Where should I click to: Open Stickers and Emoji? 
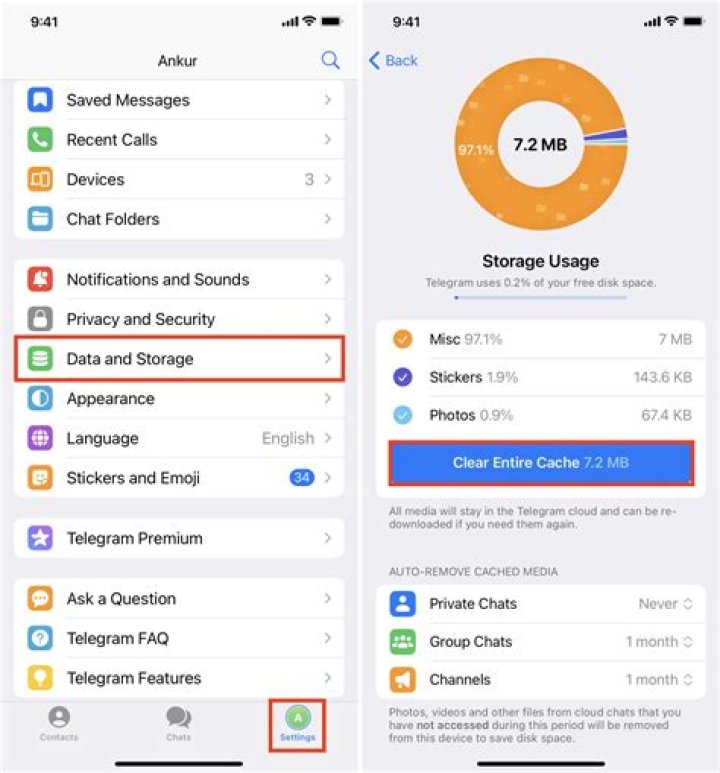(x=180, y=478)
